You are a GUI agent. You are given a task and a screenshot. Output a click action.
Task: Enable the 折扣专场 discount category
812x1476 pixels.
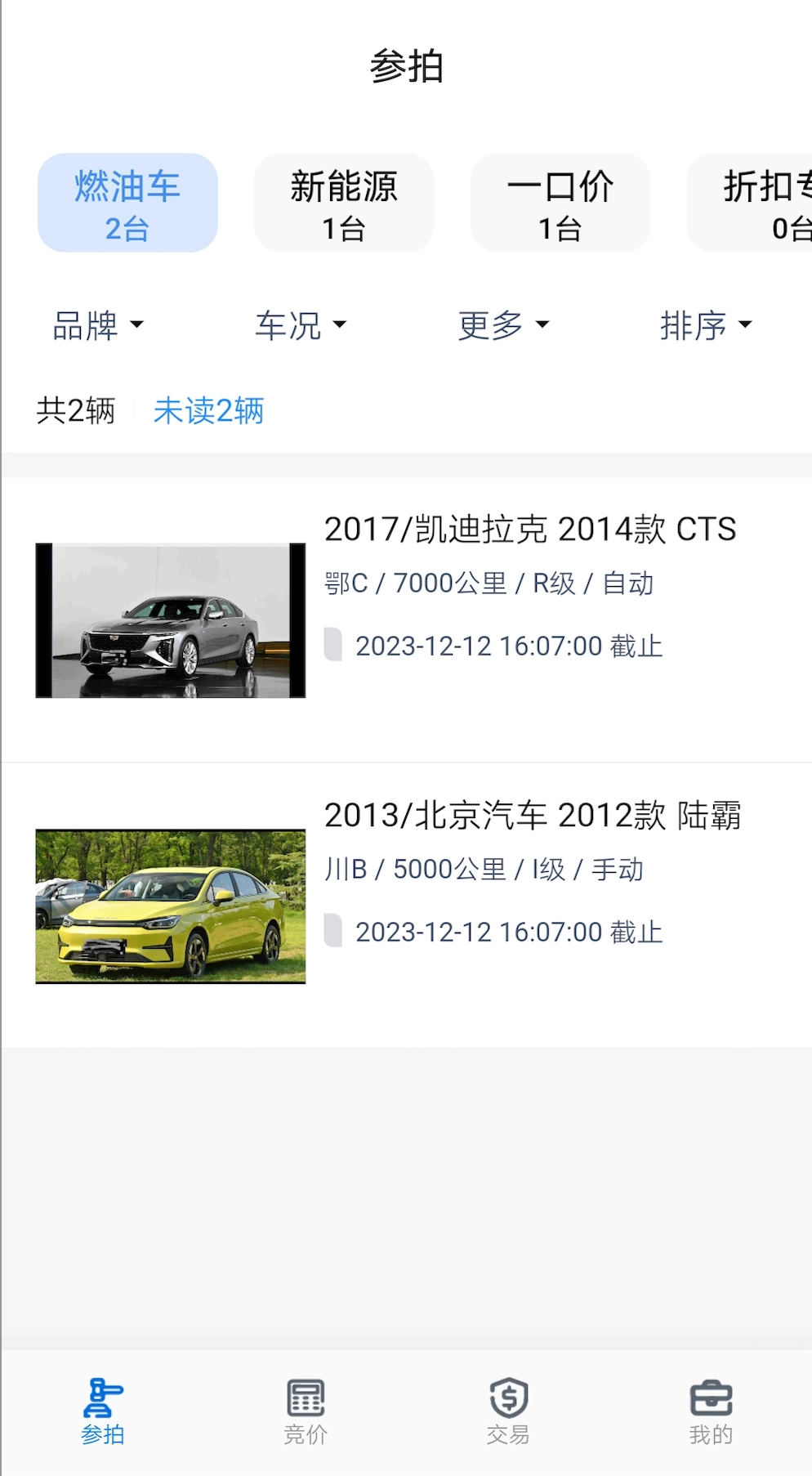click(768, 204)
